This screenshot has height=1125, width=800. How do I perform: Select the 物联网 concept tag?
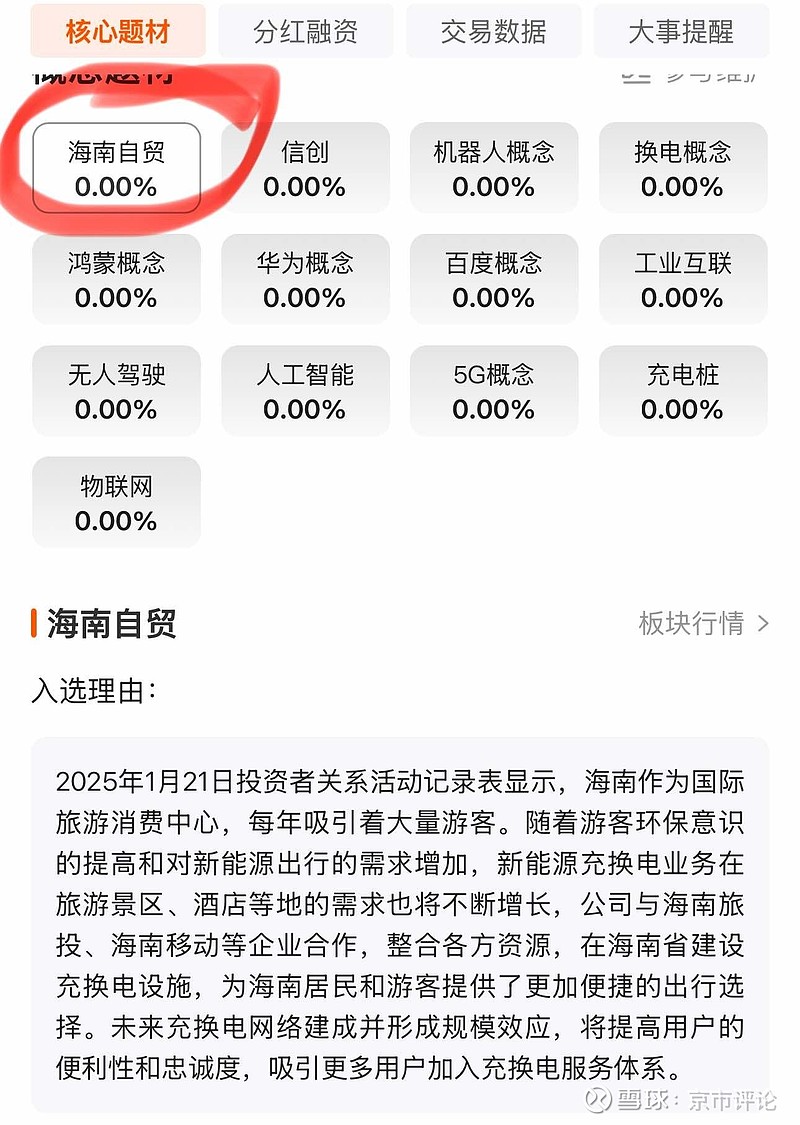116,503
